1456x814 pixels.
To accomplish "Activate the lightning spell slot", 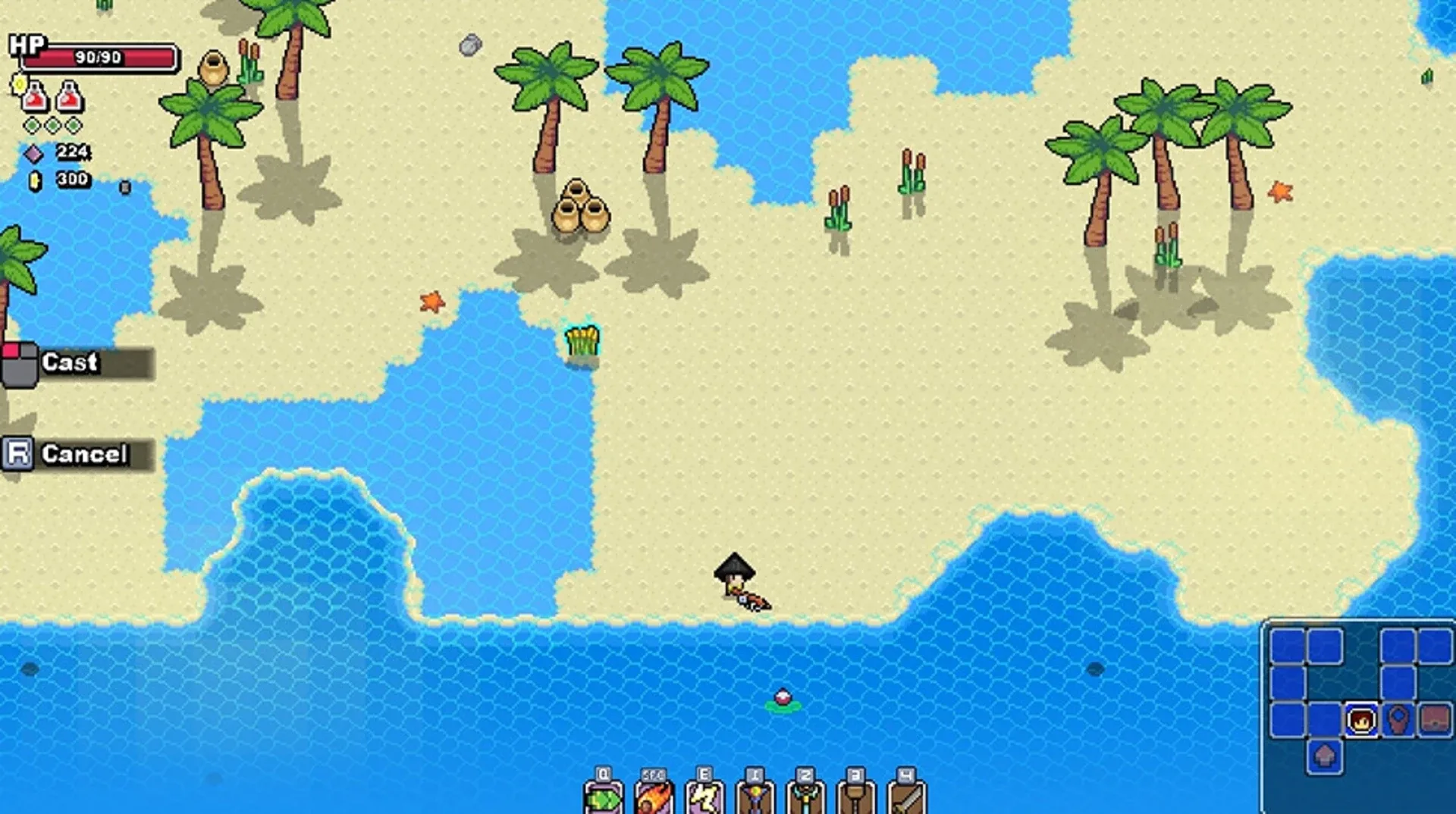I will click(704, 797).
